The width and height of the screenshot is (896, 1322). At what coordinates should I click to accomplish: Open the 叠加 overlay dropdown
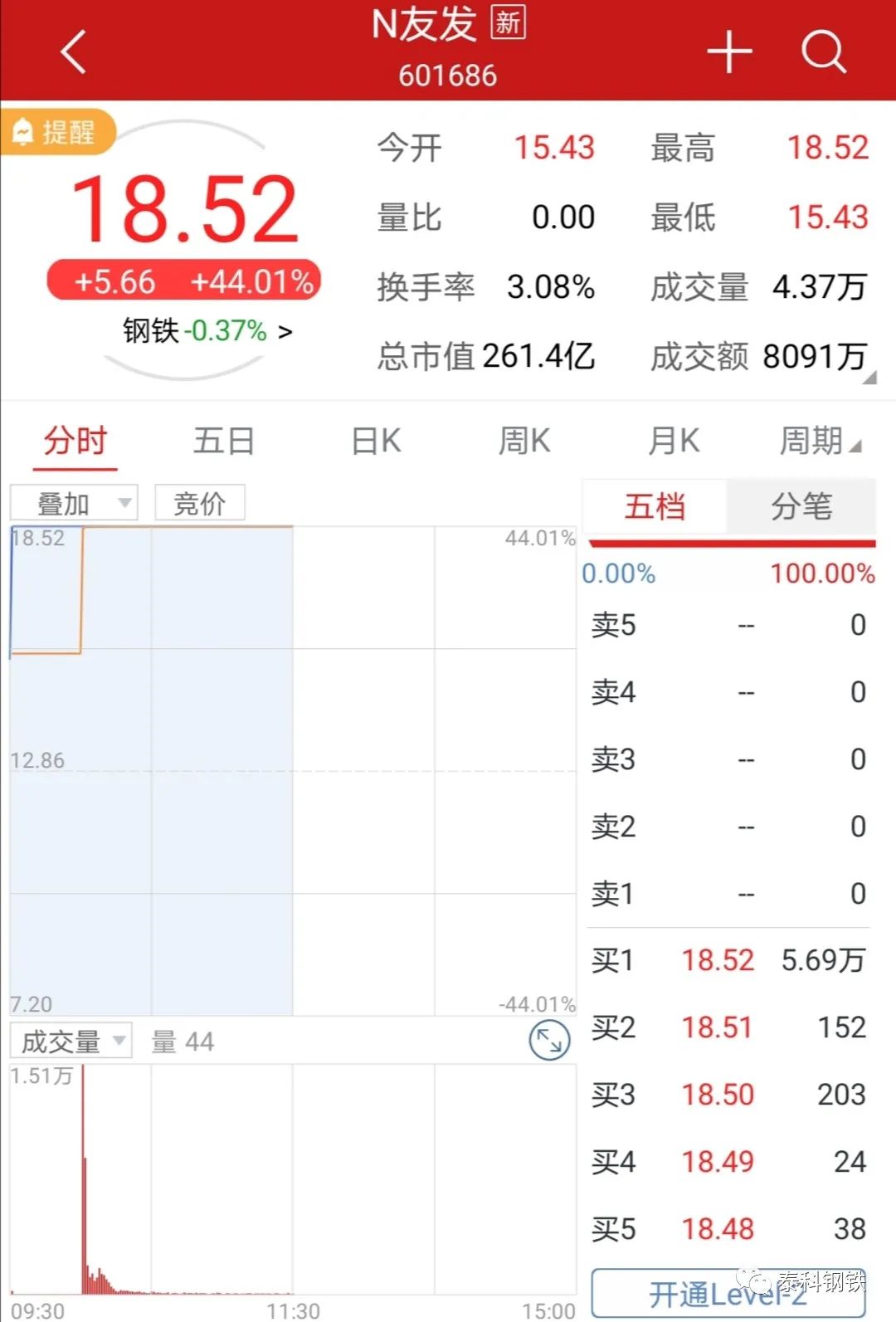click(73, 502)
